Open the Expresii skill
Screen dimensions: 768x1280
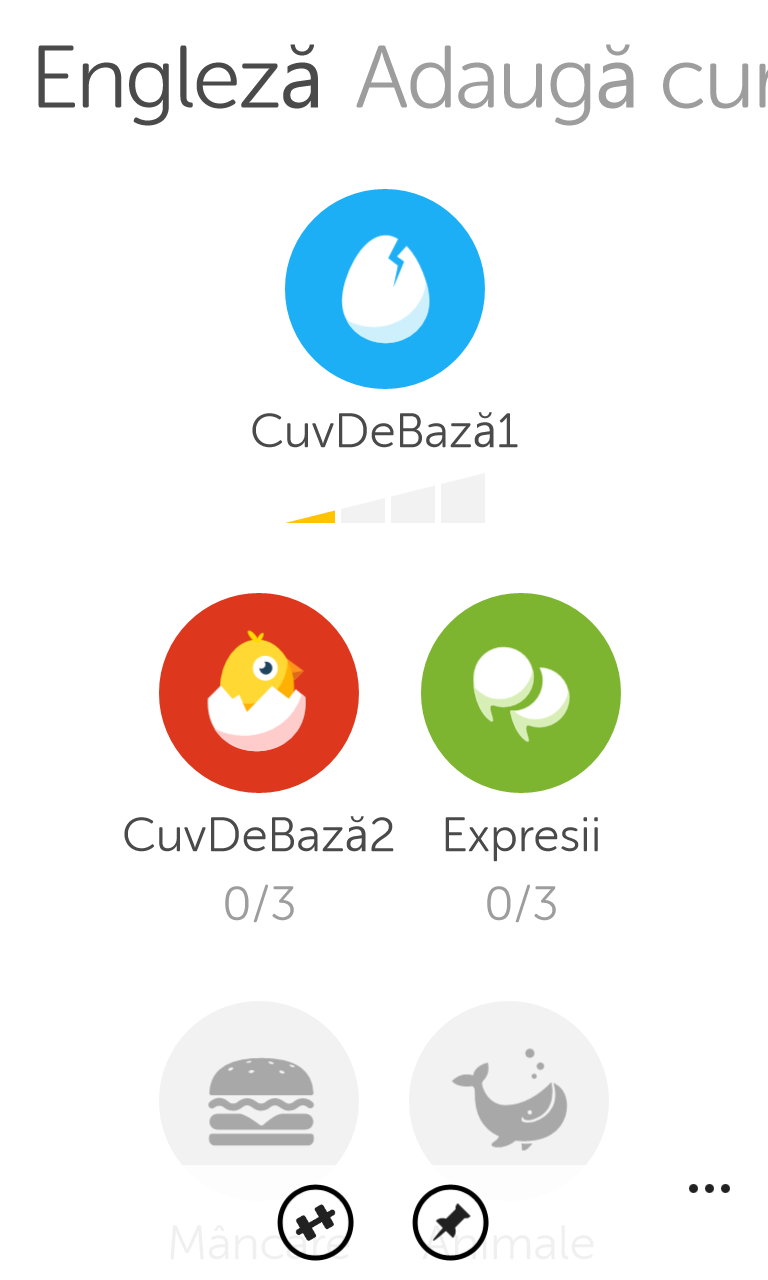pos(521,693)
